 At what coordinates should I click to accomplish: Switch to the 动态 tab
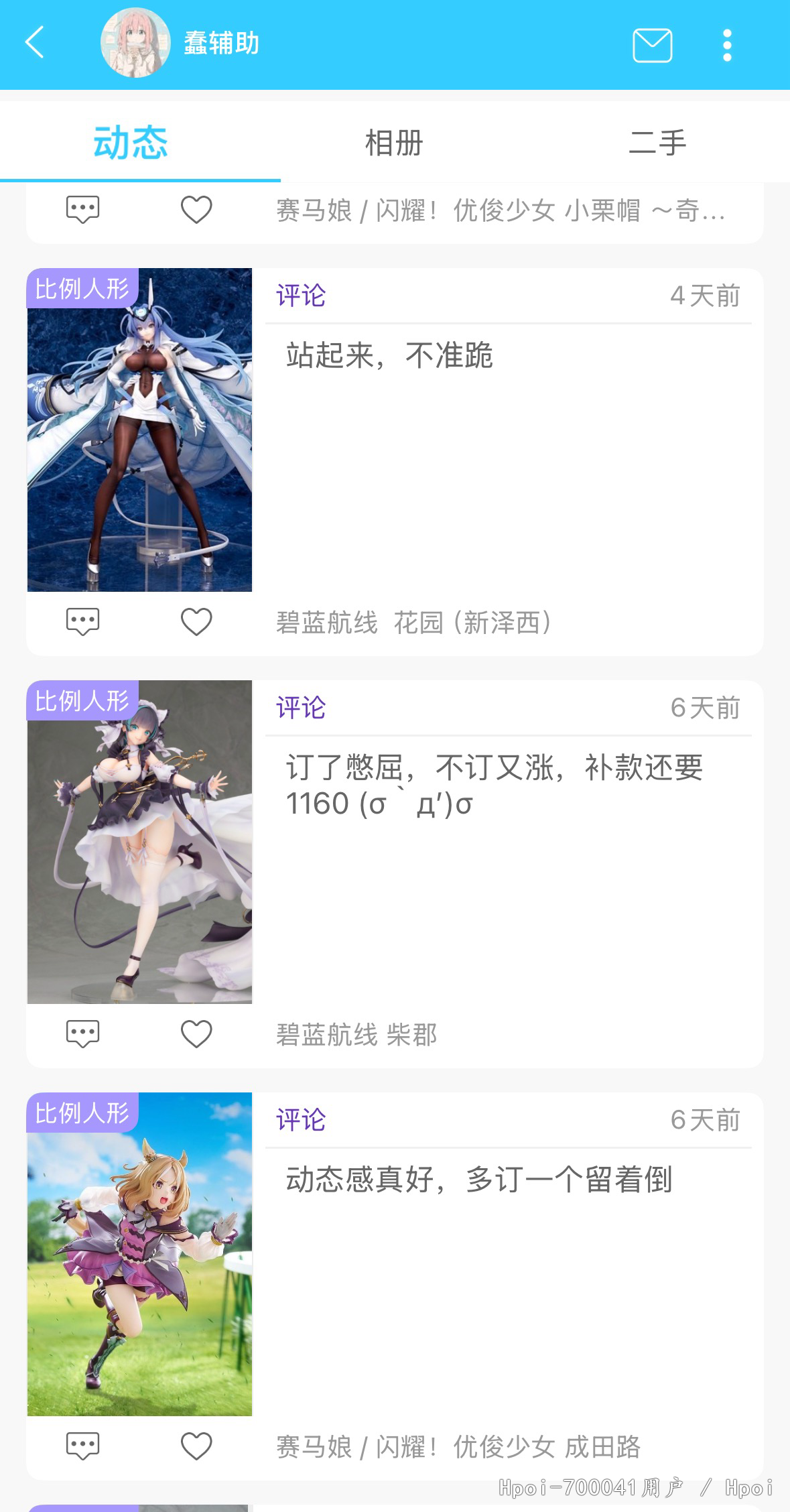pyautogui.click(x=131, y=143)
